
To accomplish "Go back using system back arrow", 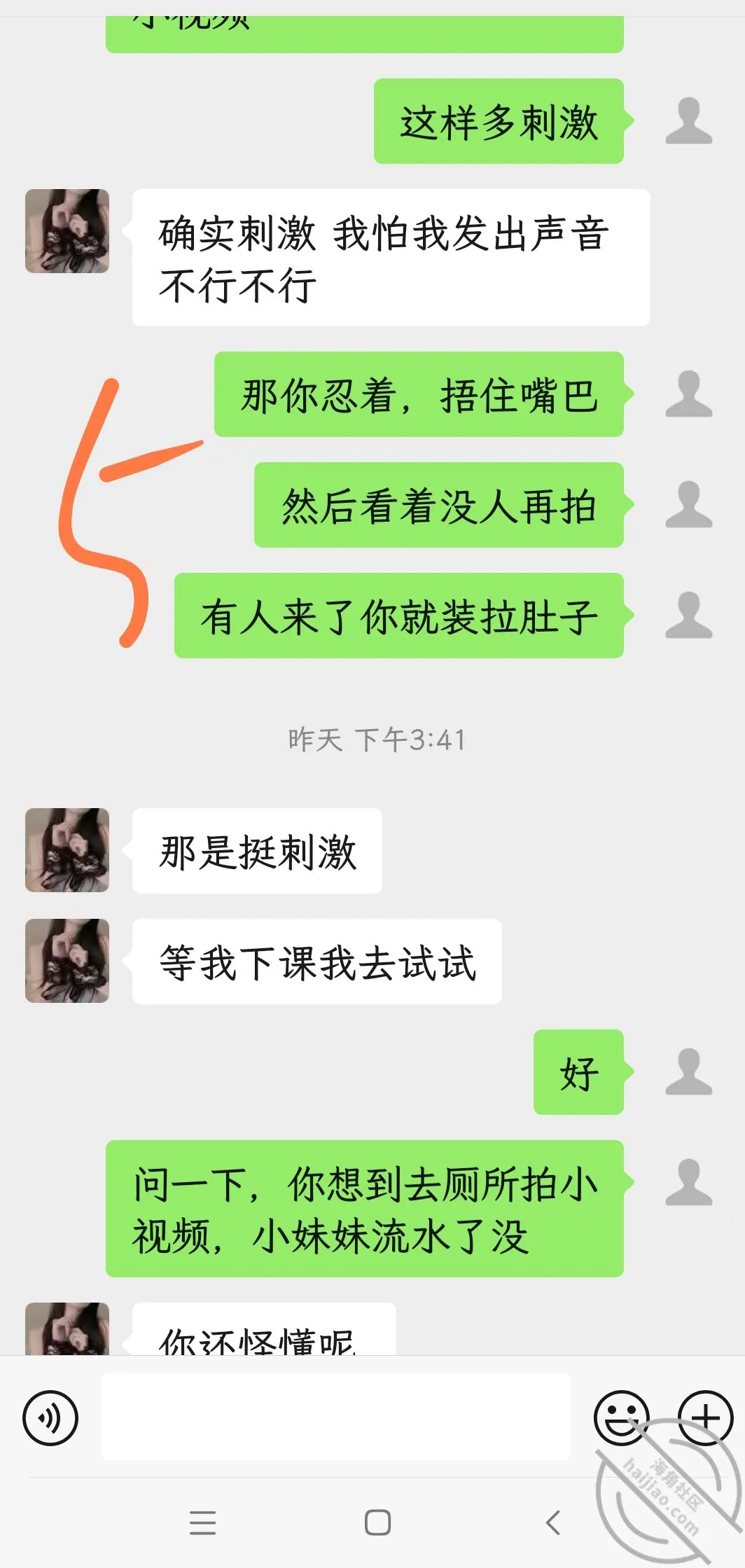I will pyautogui.click(x=553, y=1522).
